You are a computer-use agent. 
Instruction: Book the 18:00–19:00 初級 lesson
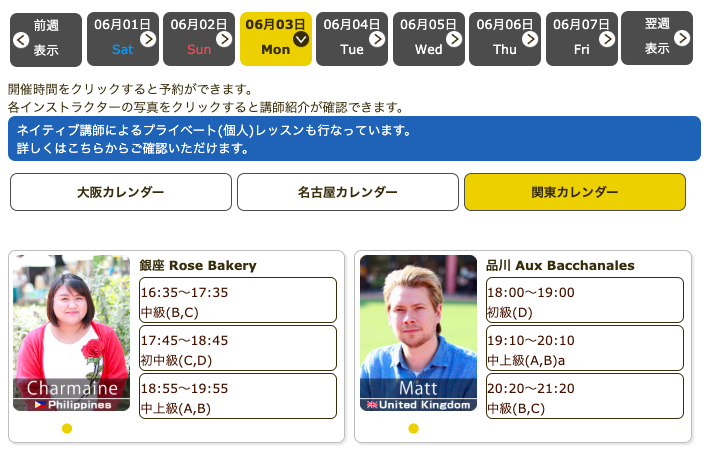(585, 301)
